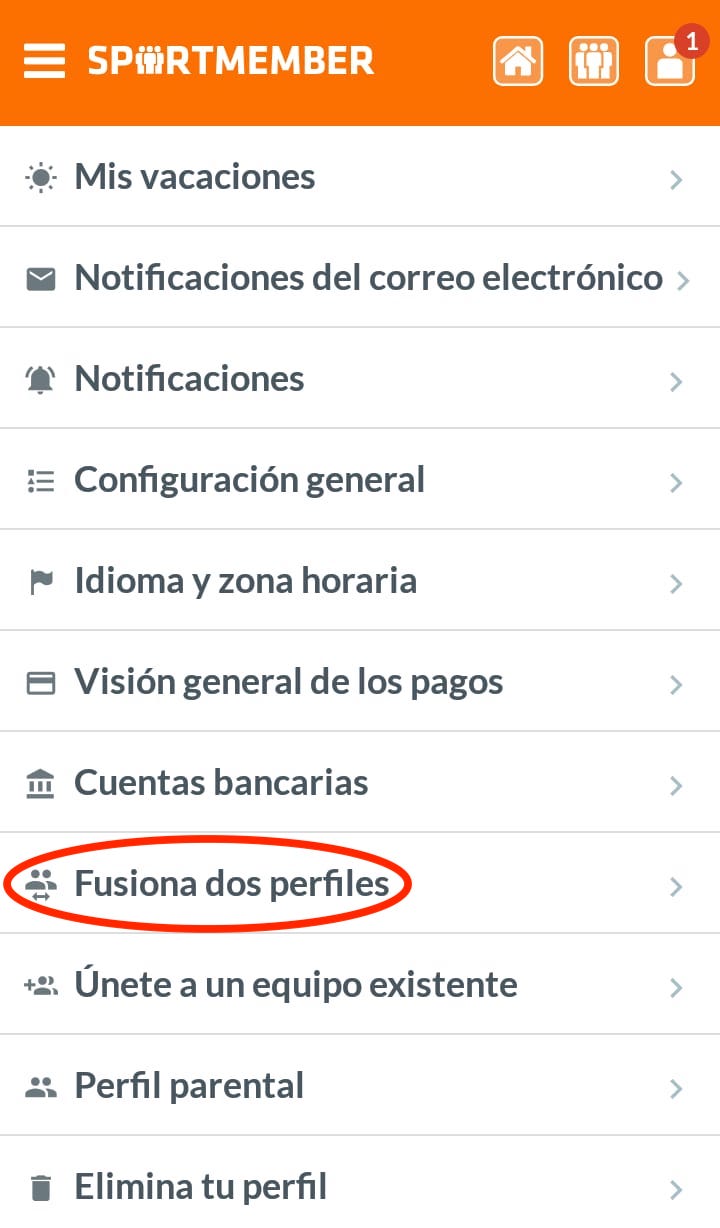
Task: Open Idioma y zona horaria
Action: coord(360,581)
